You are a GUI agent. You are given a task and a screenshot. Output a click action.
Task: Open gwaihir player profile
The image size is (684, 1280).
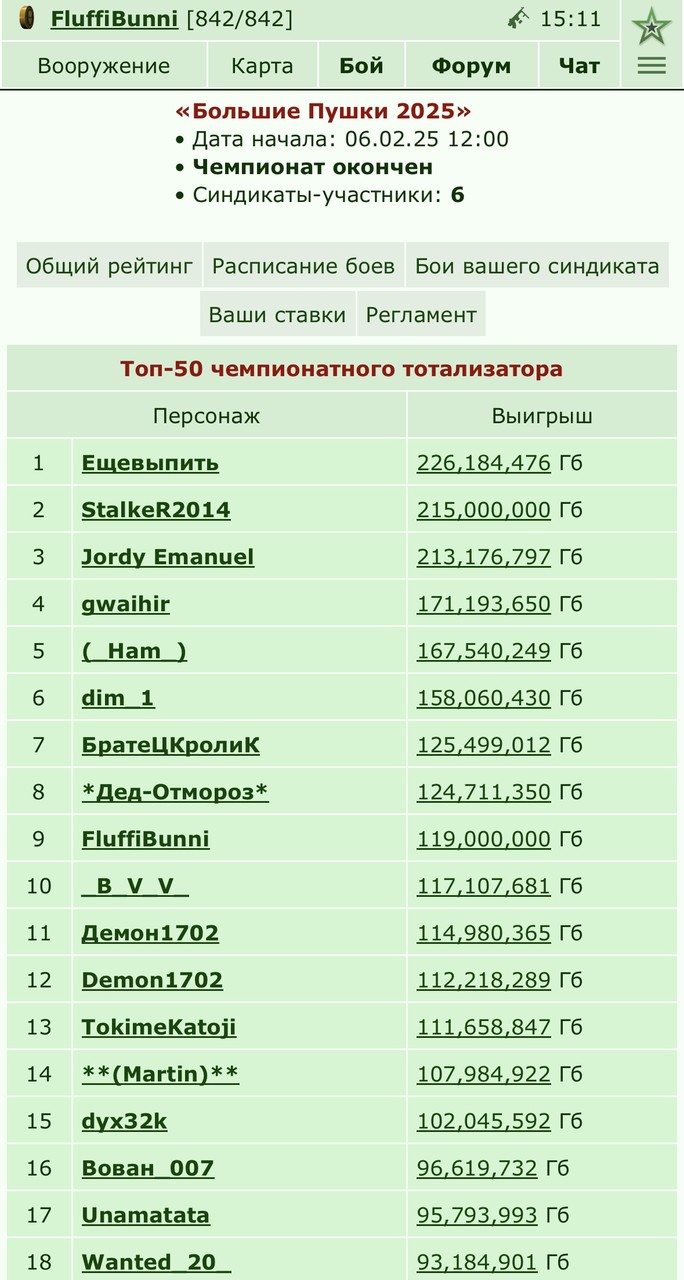click(126, 604)
